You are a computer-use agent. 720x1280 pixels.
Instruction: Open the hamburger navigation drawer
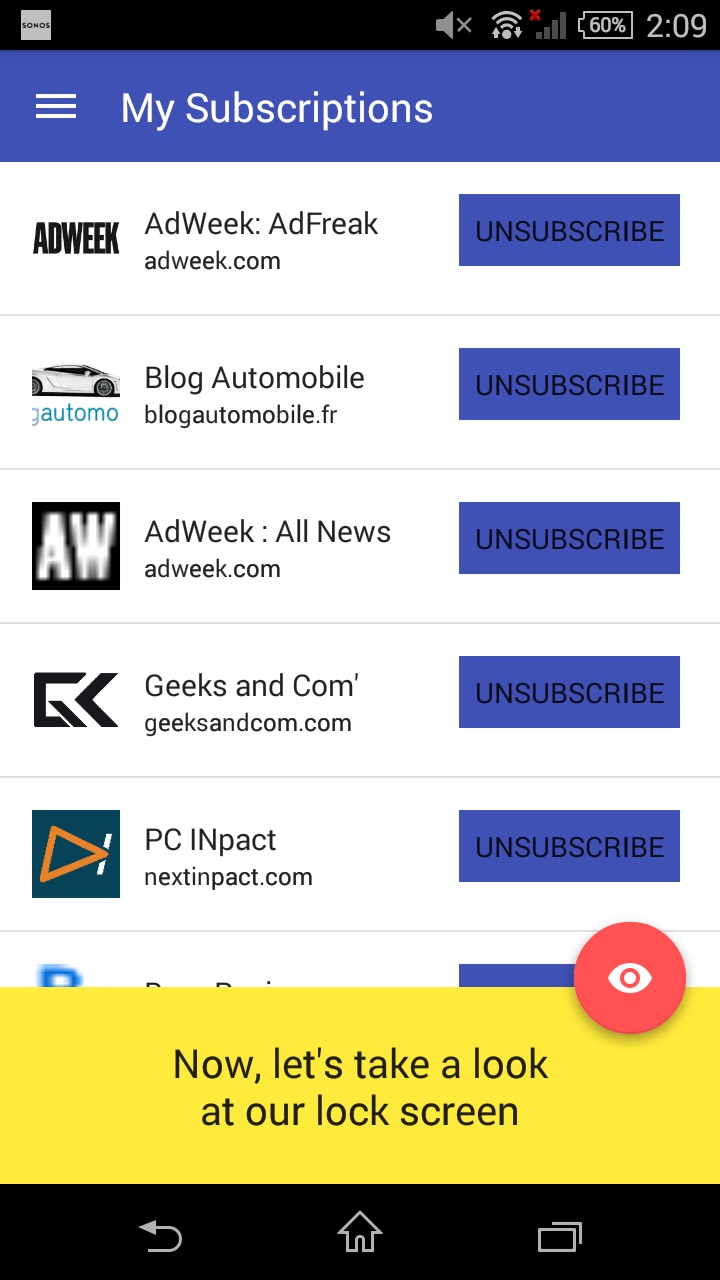pos(56,108)
